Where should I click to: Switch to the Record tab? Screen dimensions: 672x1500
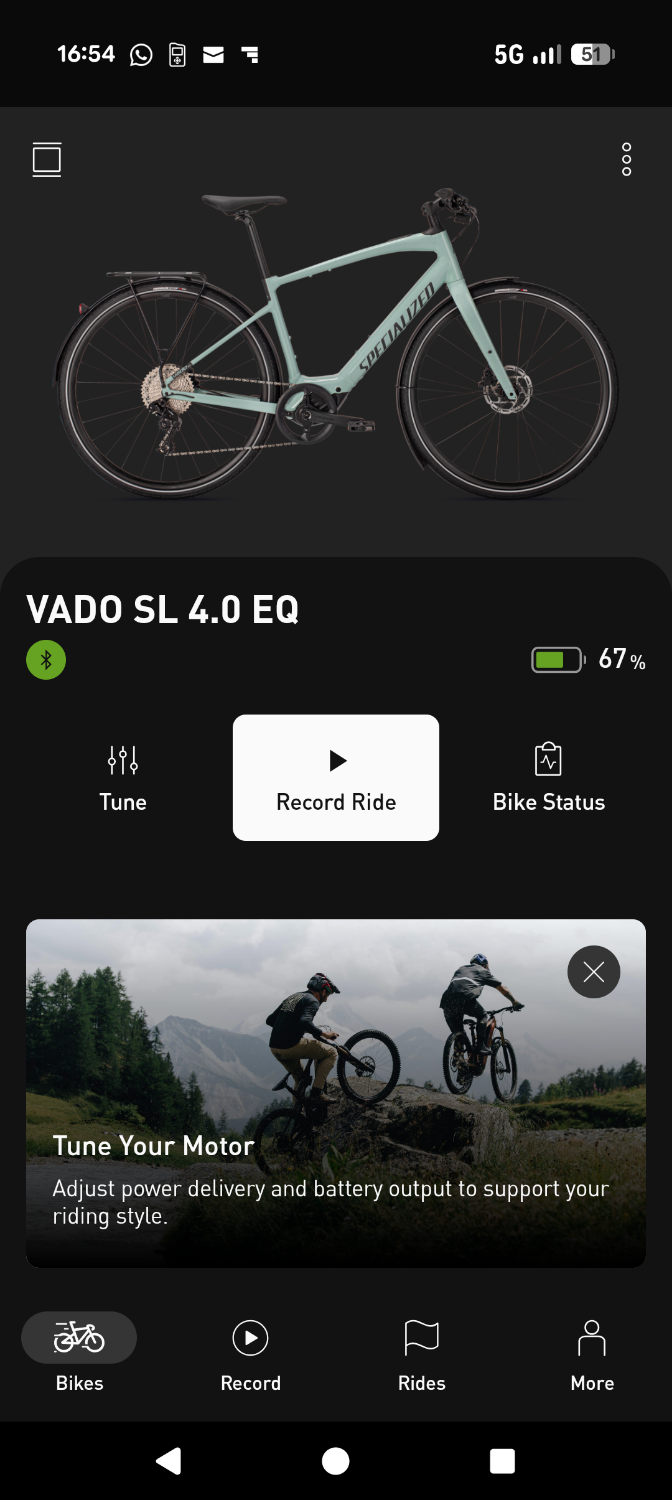(250, 1354)
